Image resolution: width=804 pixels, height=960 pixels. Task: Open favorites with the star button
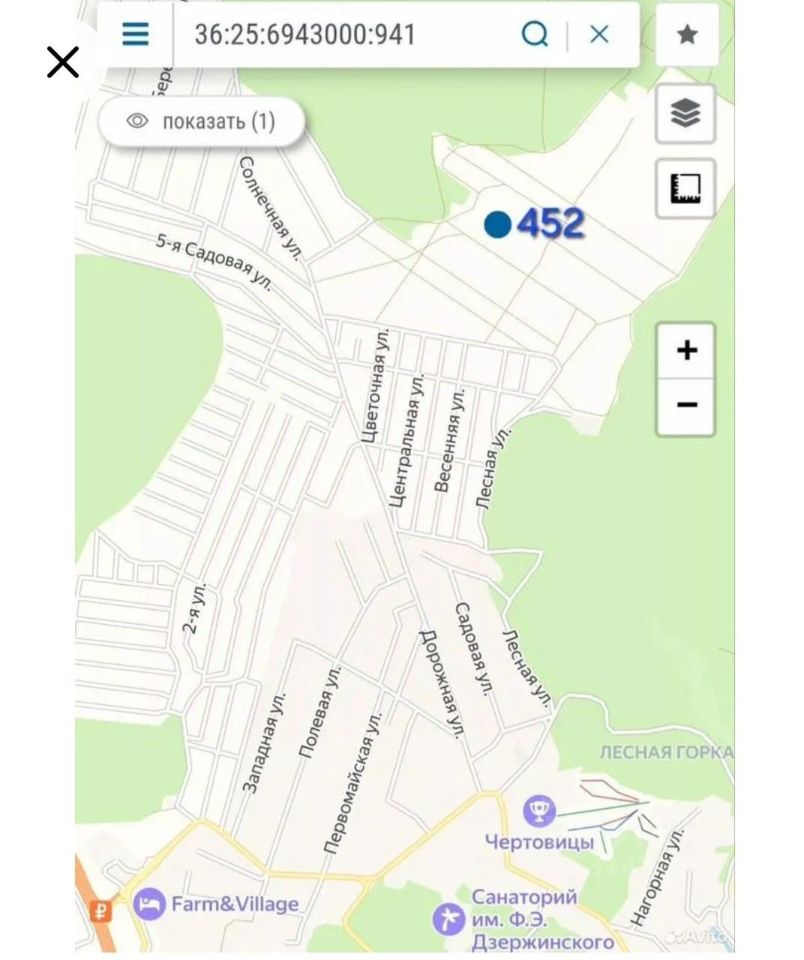(x=687, y=35)
